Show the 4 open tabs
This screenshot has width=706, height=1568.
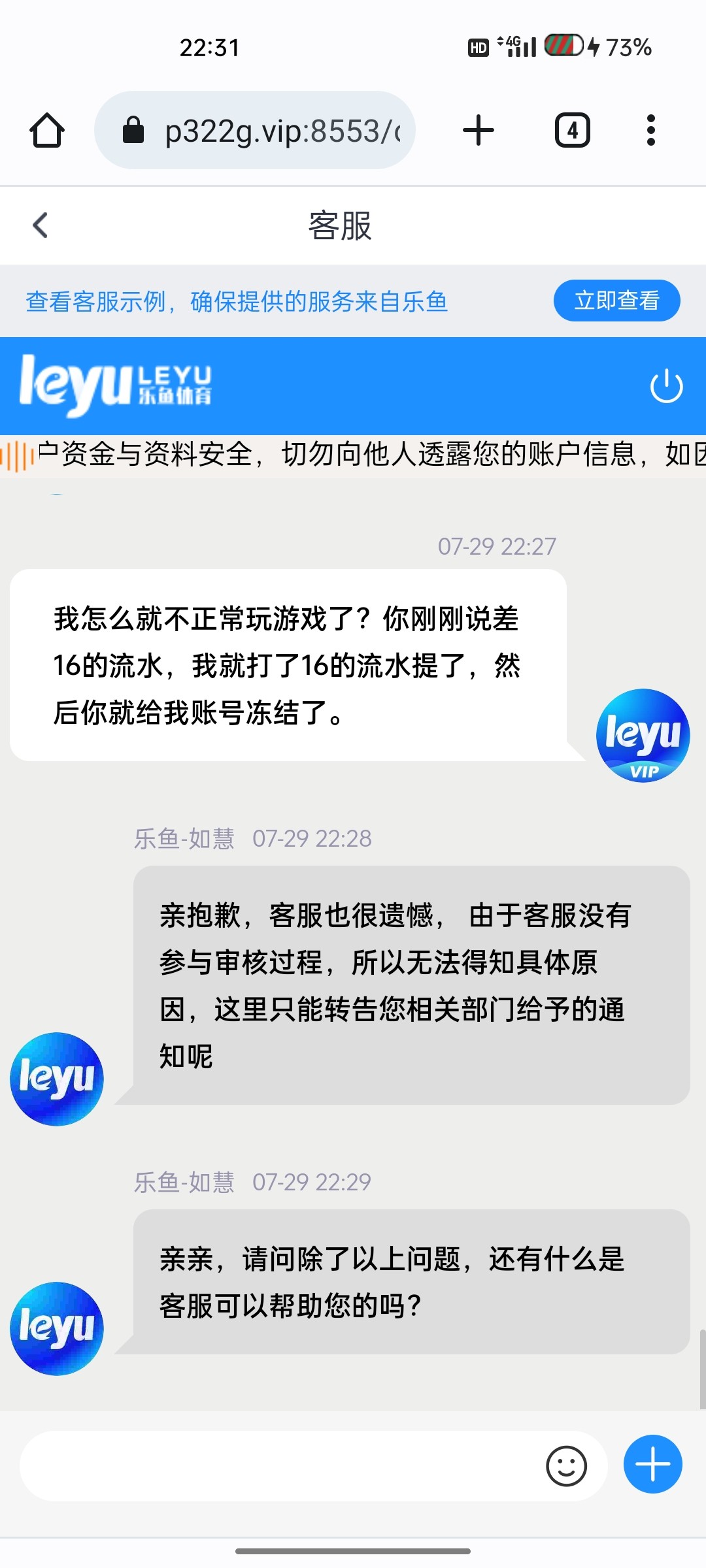(572, 130)
